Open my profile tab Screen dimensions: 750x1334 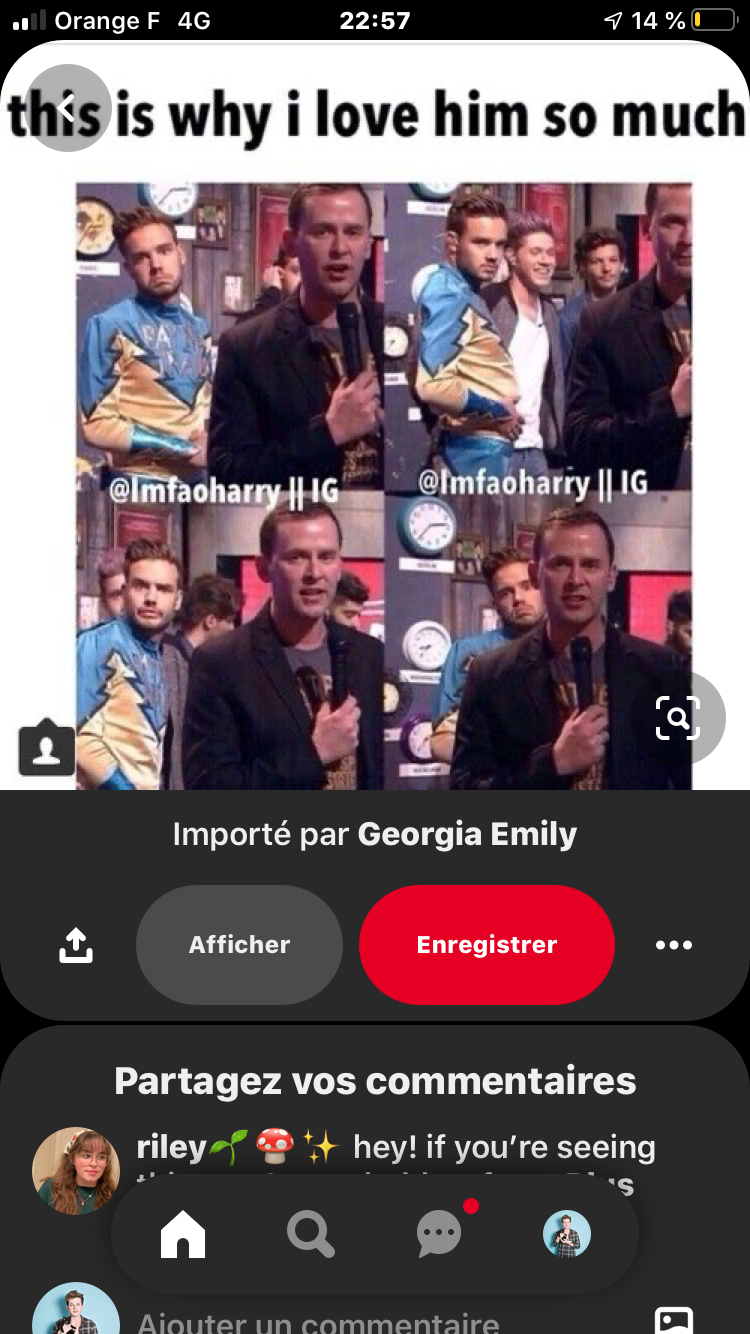point(567,1236)
